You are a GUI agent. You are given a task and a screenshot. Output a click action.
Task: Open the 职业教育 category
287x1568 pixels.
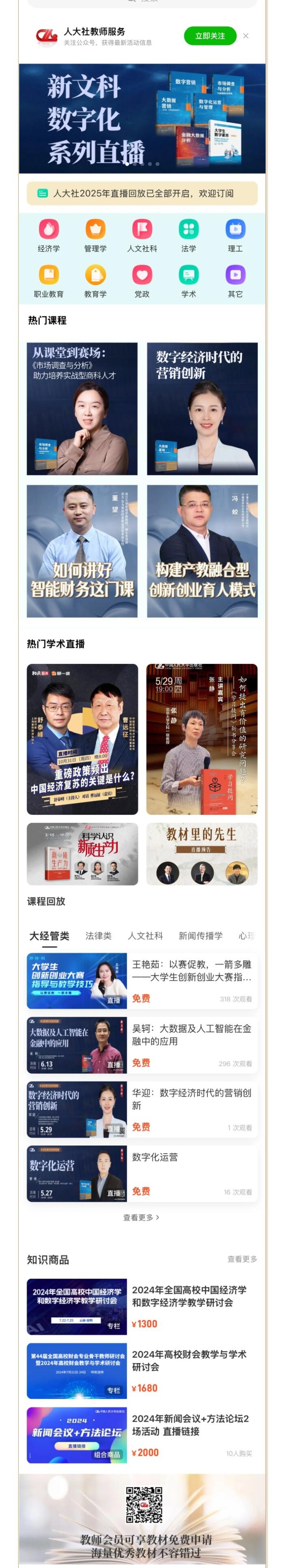(x=49, y=281)
